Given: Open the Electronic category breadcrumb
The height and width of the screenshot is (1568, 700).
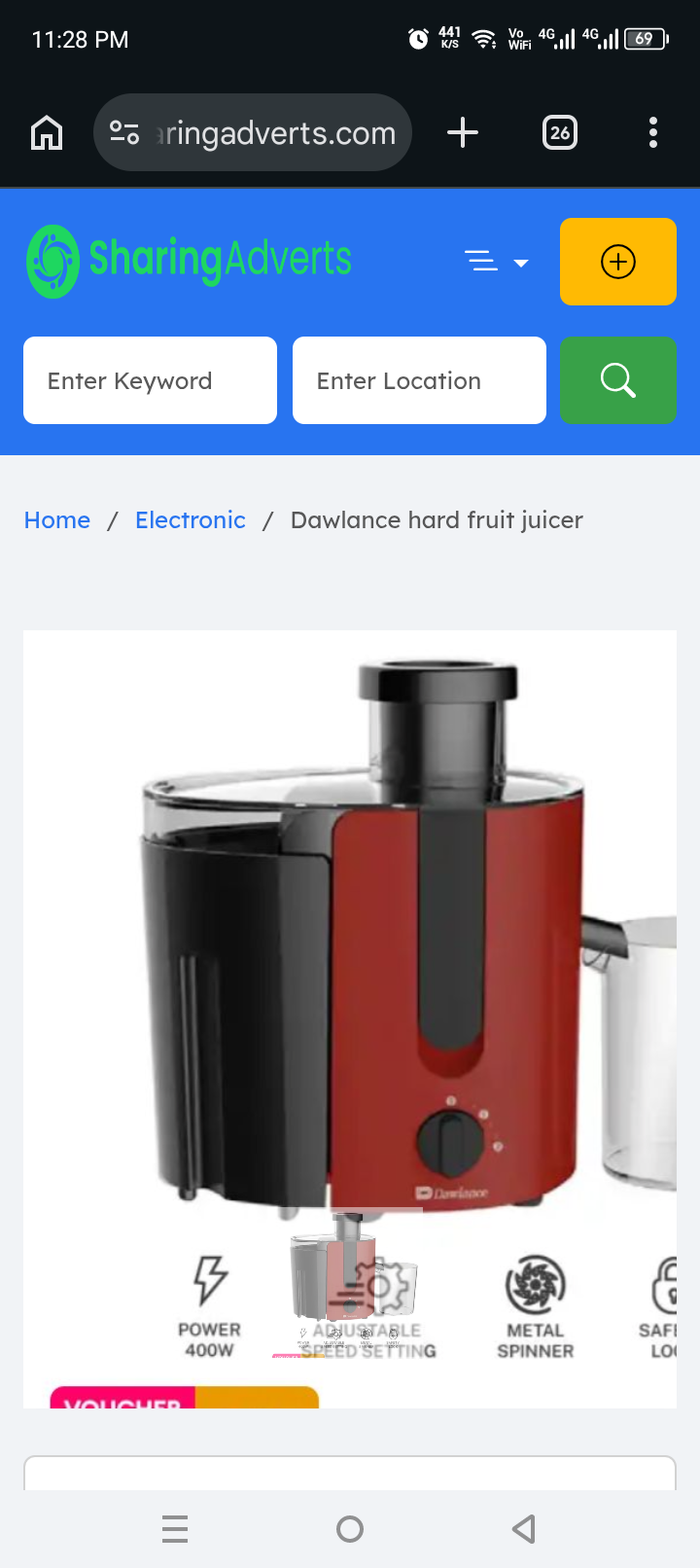Looking at the screenshot, I should 191,520.
